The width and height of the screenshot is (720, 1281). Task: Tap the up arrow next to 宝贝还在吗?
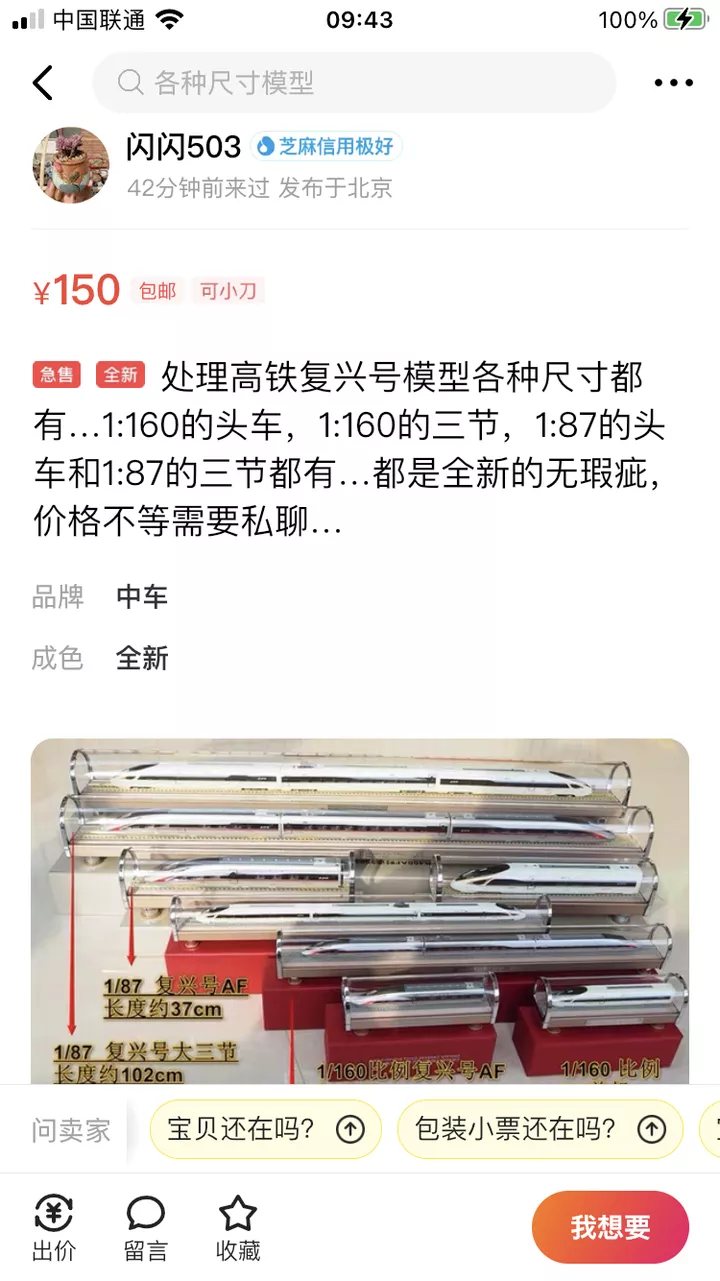(x=349, y=1128)
